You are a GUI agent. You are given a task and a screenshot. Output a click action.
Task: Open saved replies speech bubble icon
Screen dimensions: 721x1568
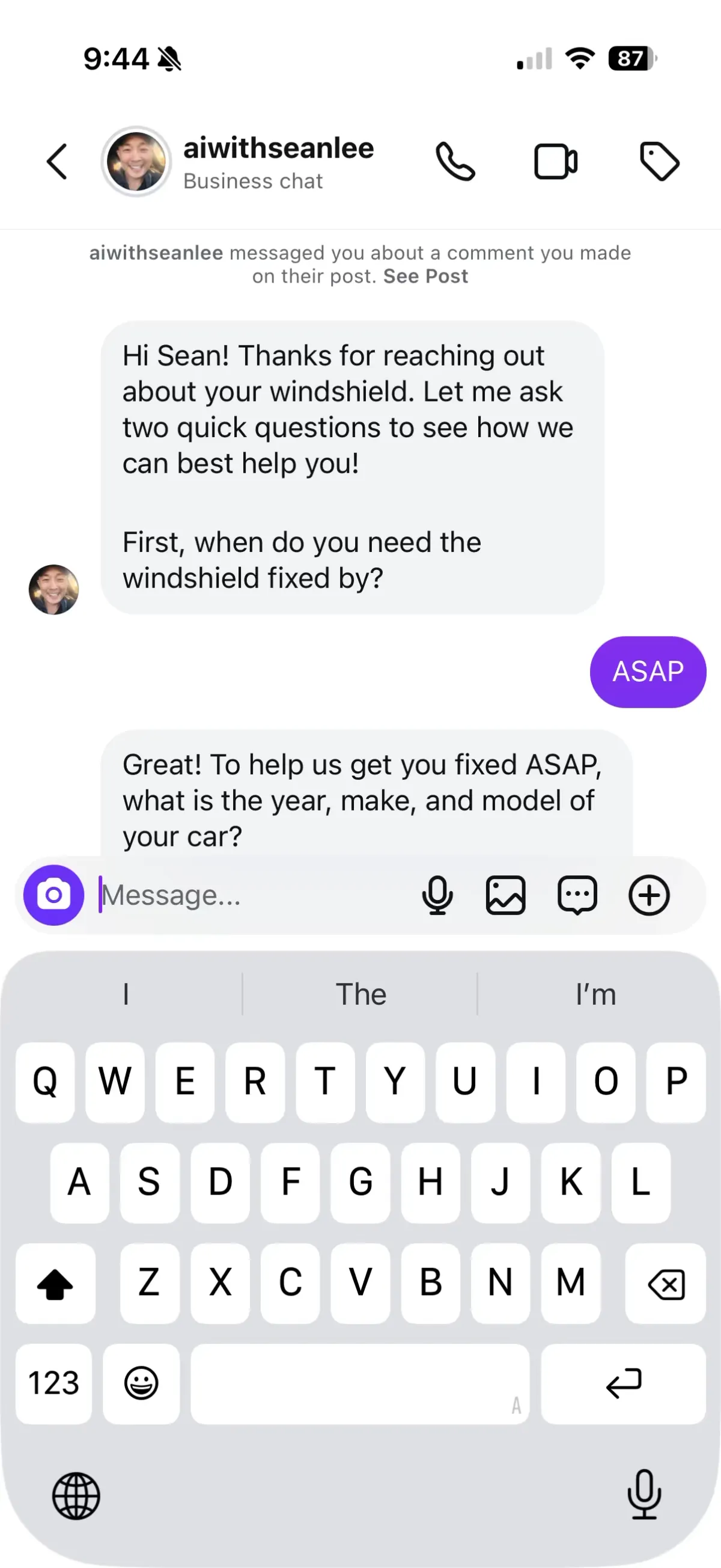577,895
